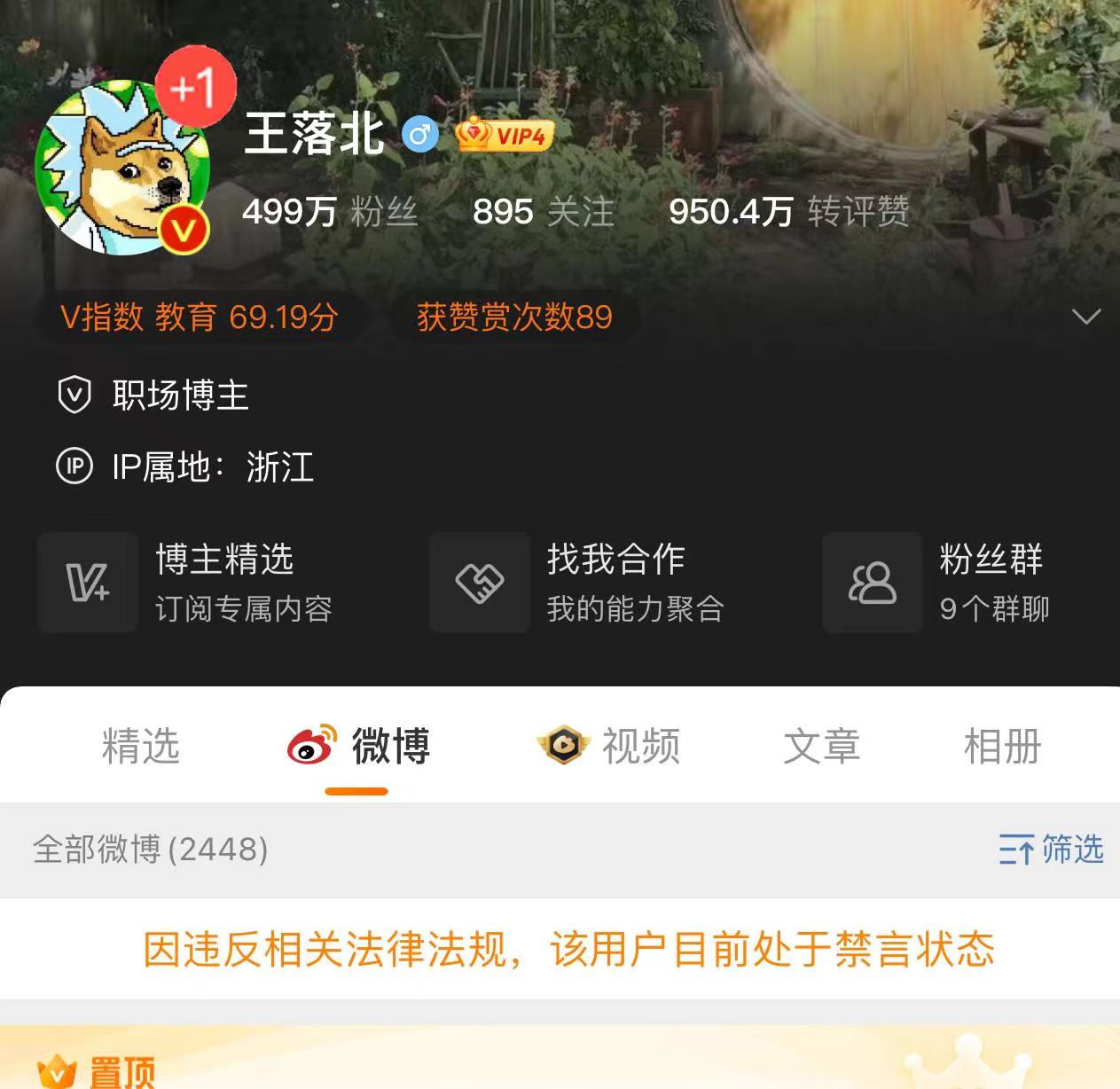Open the 895 关注 following list

click(543, 212)
